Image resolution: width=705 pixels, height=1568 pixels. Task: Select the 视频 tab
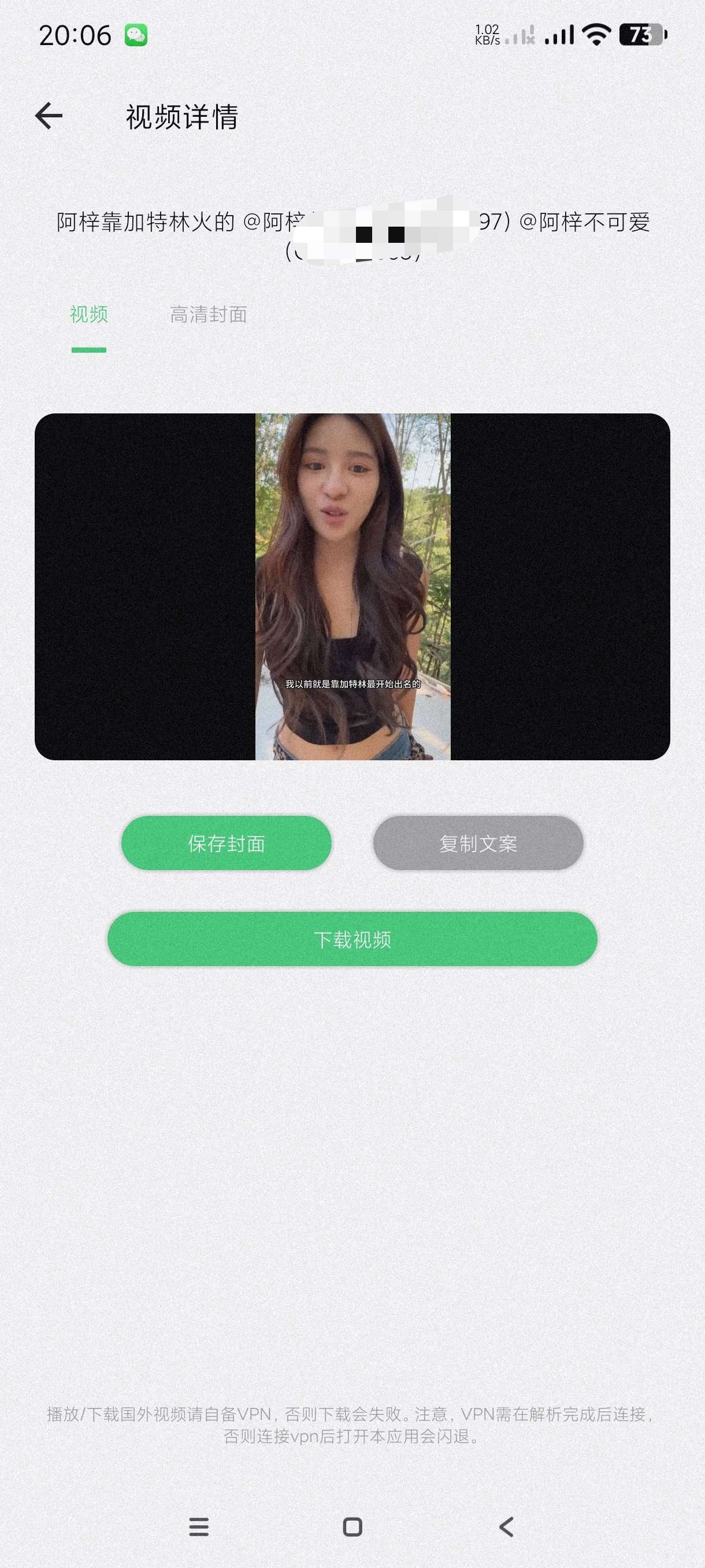(89, 315)
